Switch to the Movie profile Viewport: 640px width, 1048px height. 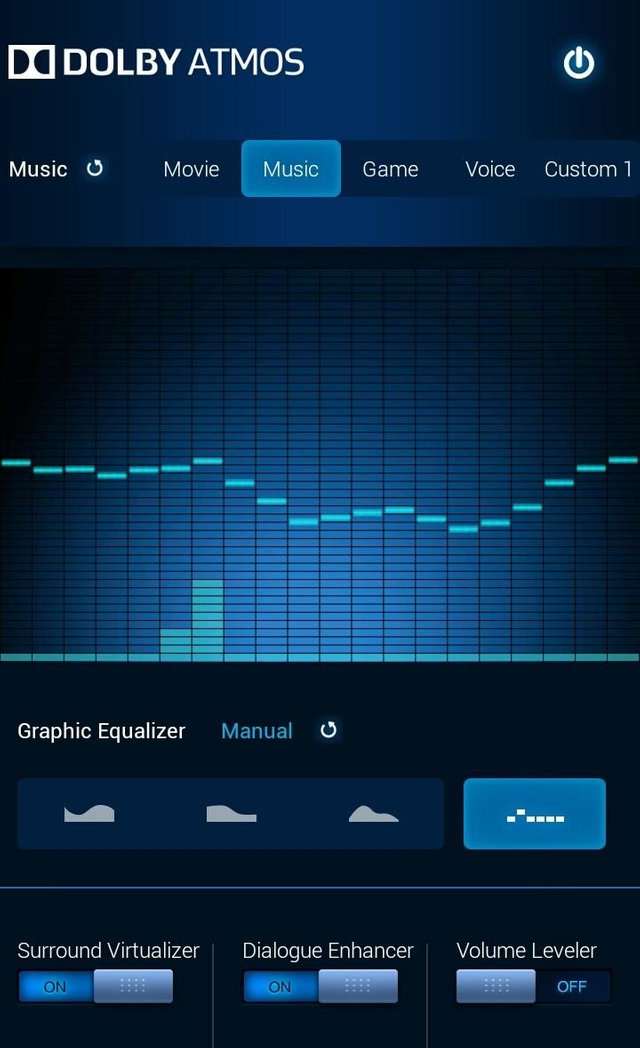pos(191,169)
